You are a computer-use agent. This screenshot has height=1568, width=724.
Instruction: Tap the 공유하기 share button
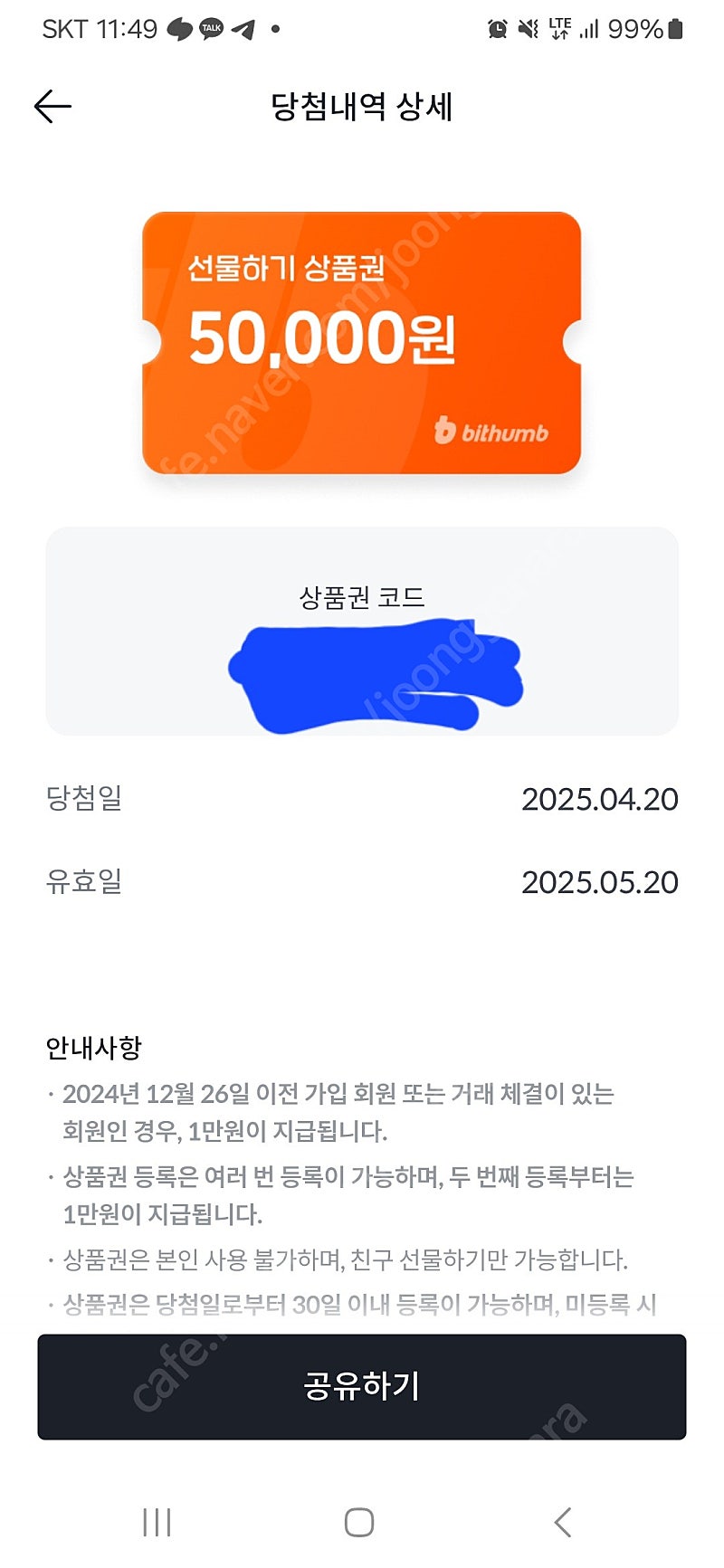(x=361, y=1387)
